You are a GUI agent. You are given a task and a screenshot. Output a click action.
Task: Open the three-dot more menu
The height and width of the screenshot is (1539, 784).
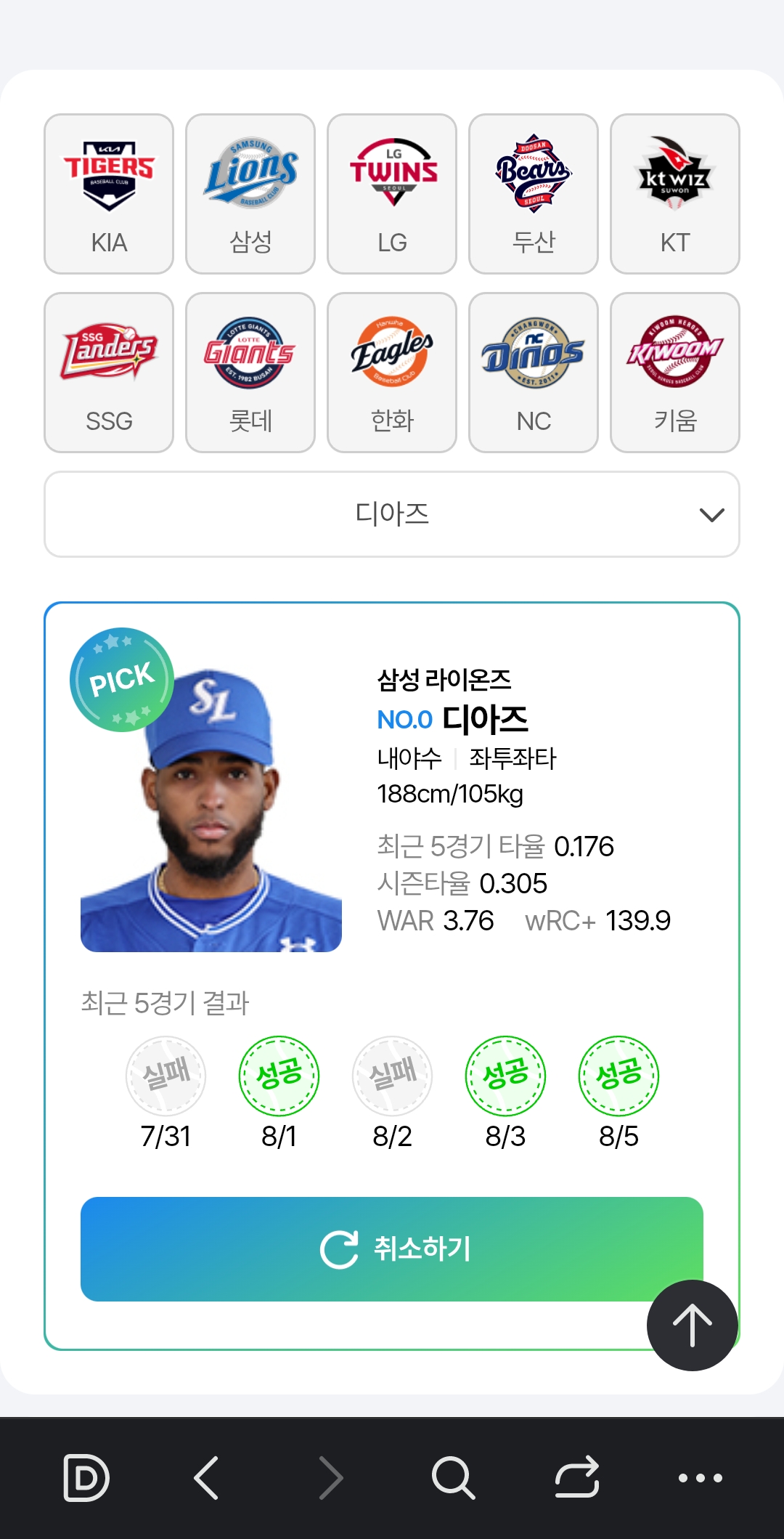(701, 1477)
